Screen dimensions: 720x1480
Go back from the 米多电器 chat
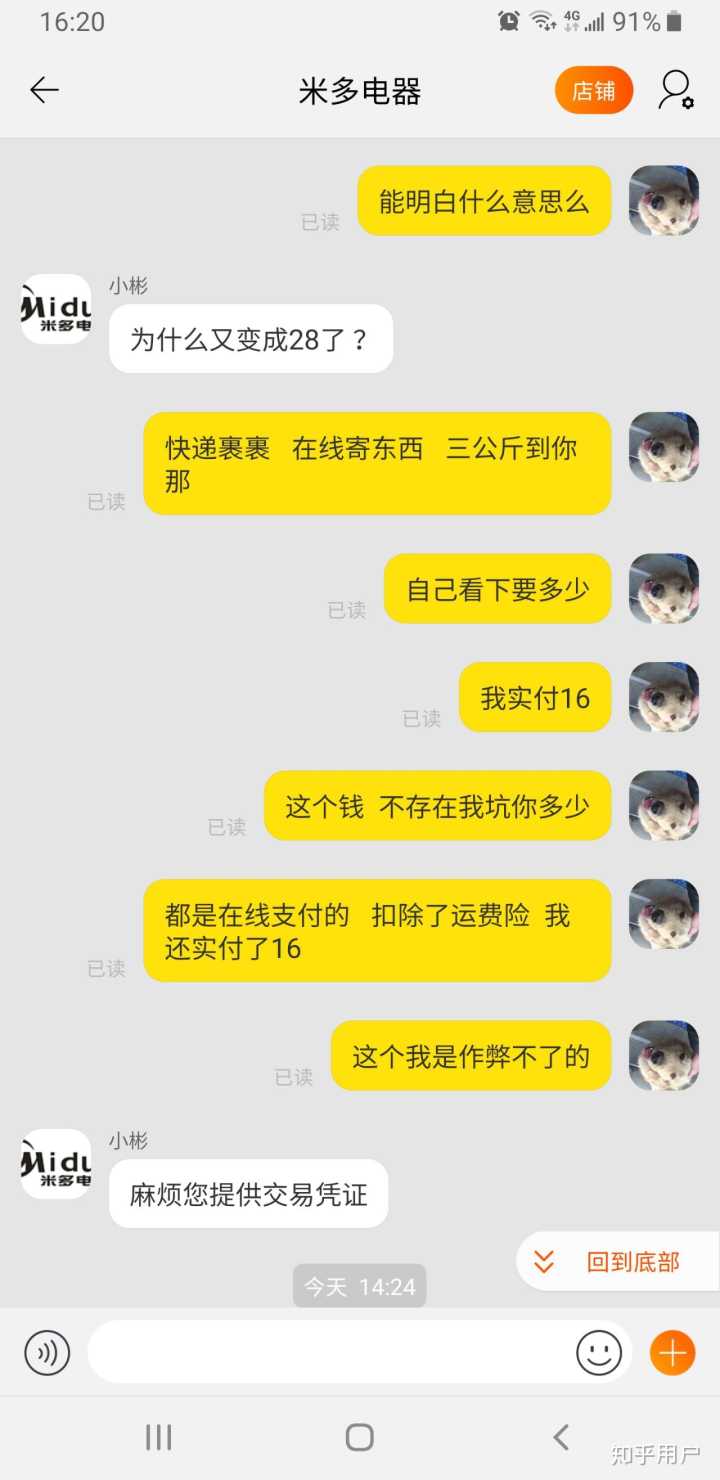coord(44,91)
